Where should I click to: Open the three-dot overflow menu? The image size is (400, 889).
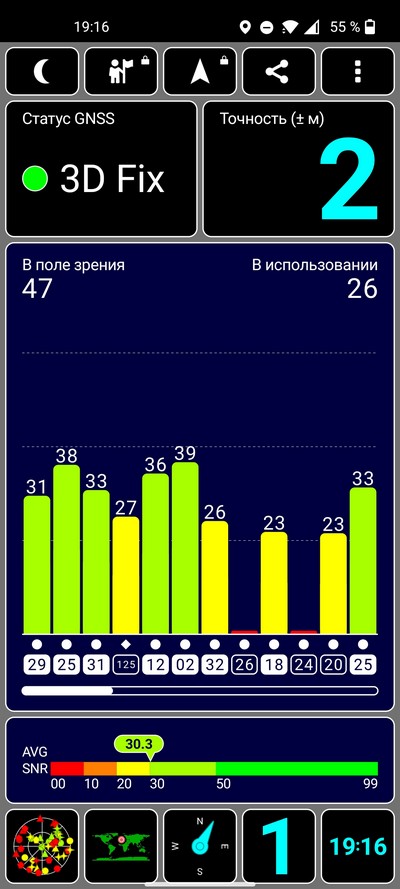click(x=358, y=71)
